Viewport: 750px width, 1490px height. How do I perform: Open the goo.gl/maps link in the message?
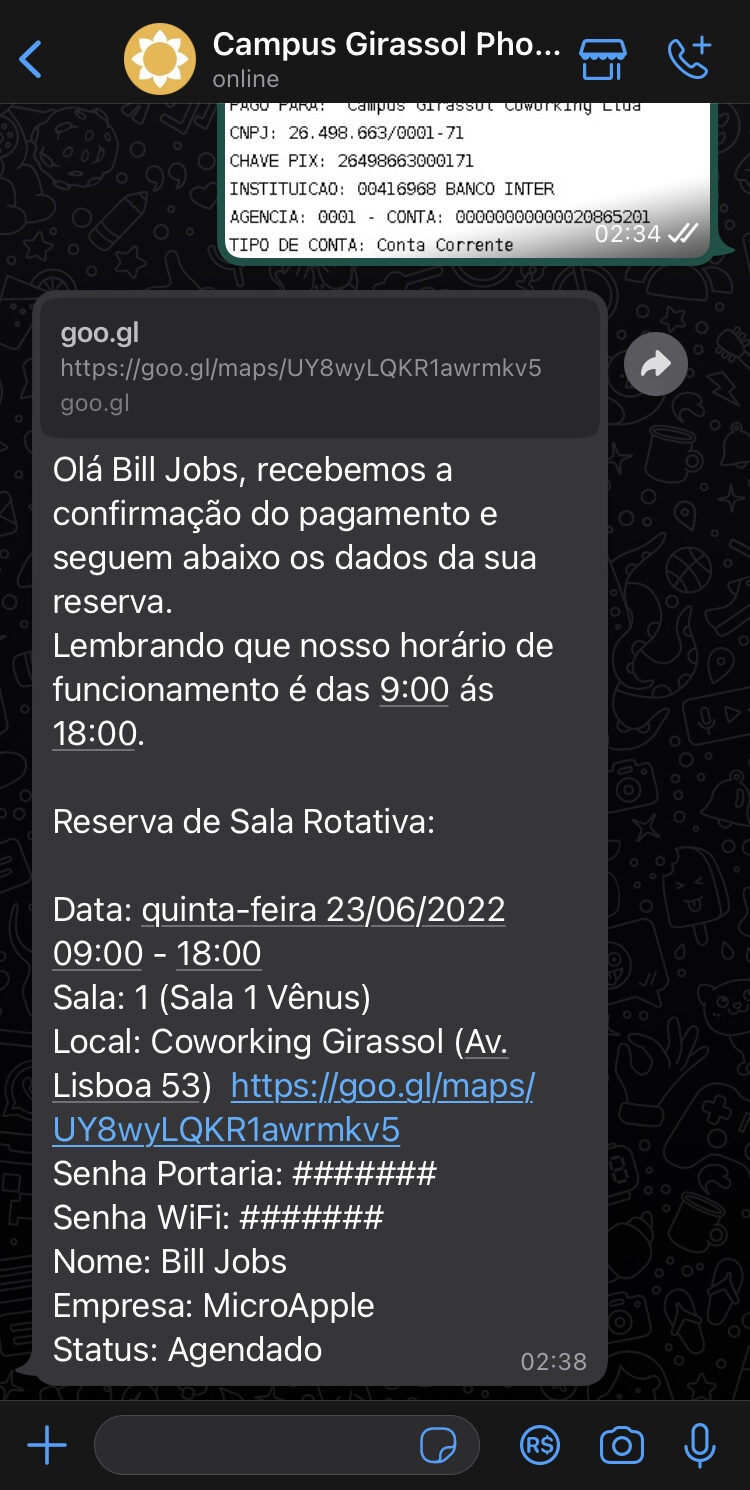(293, 1108)
